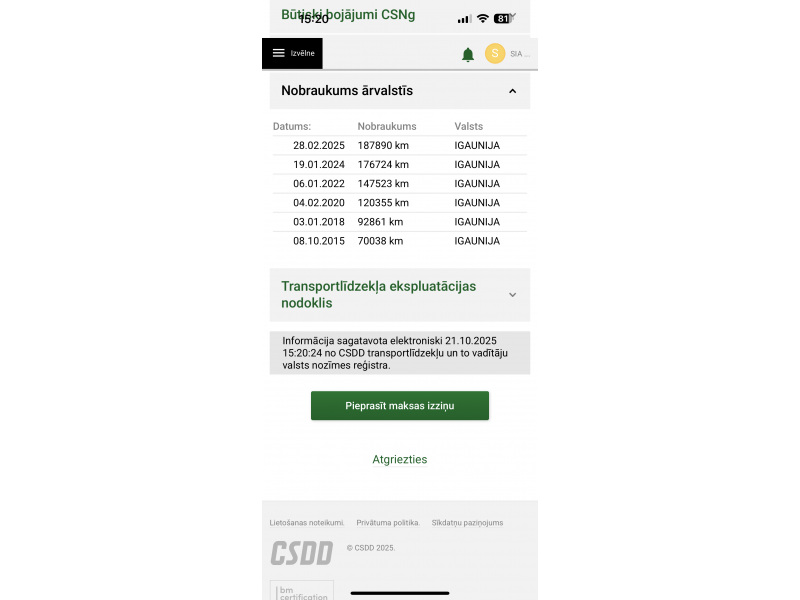800x600 pixels.
Task: Go back via Atgriezties link
Action: tap(400, 460)
